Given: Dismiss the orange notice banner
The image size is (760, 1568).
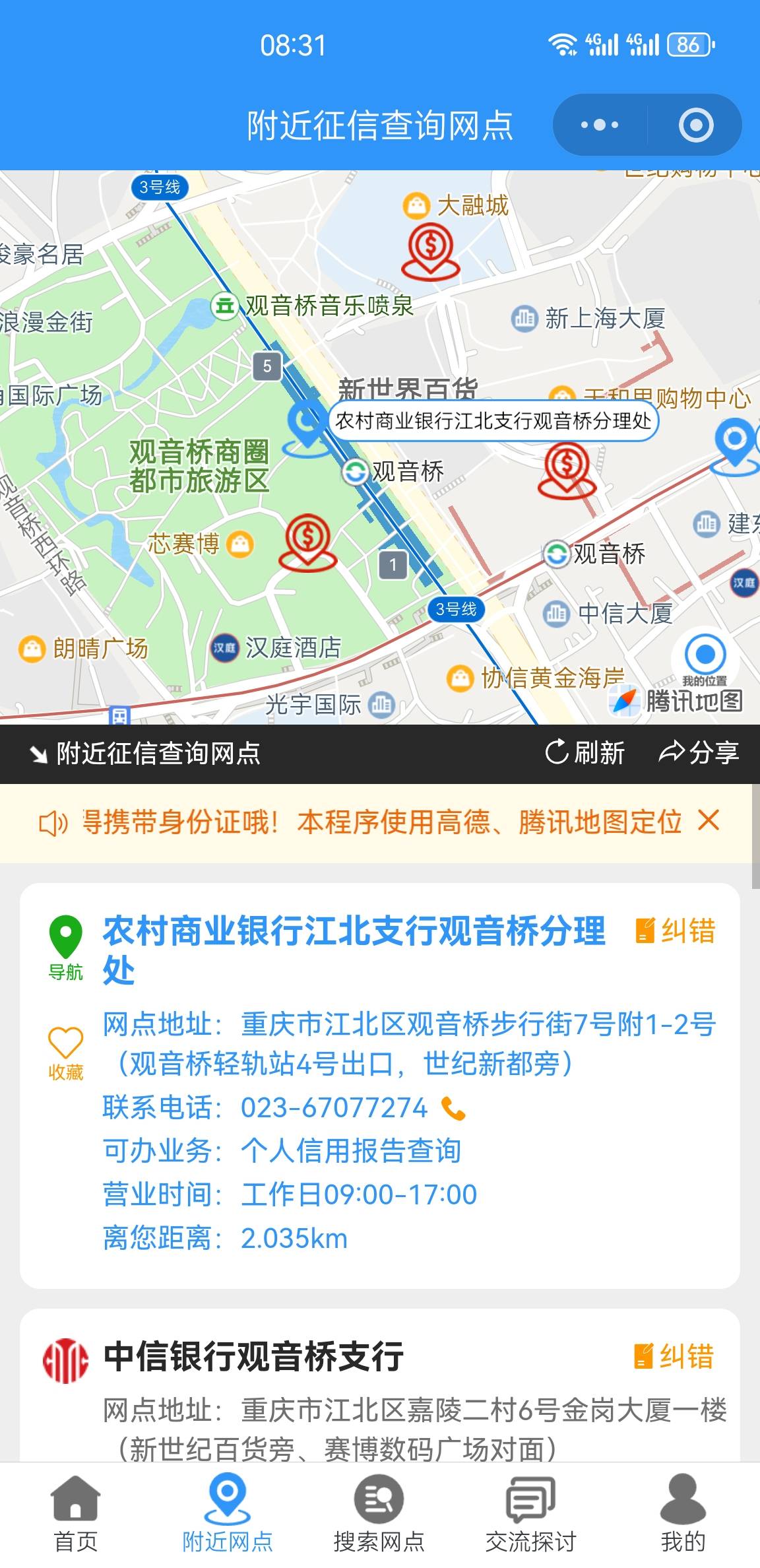Looking at the screenshot, I should (x=709, y=821).
